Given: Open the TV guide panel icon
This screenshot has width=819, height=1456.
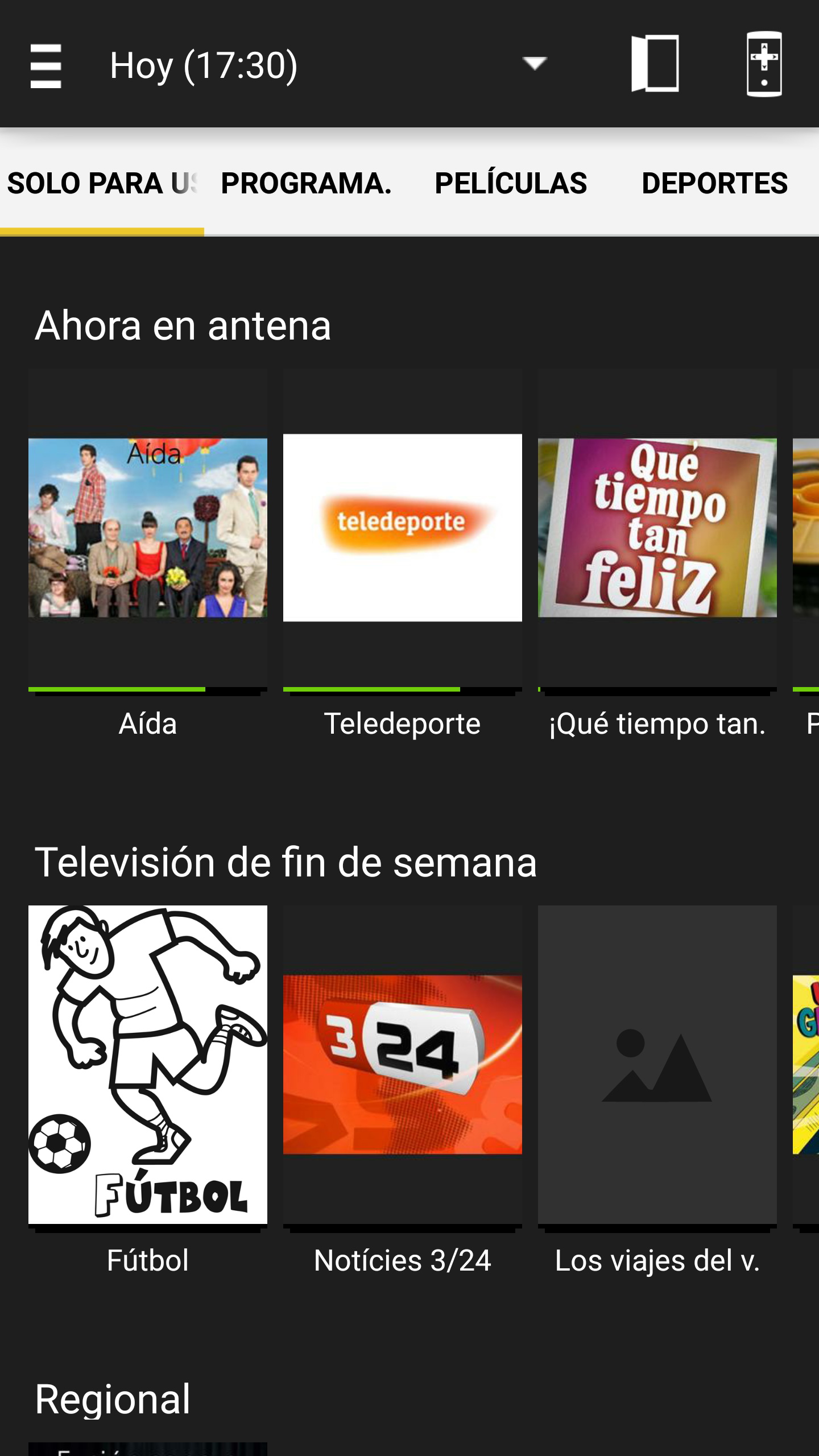Looking at the screenshot, I should 655,64.
